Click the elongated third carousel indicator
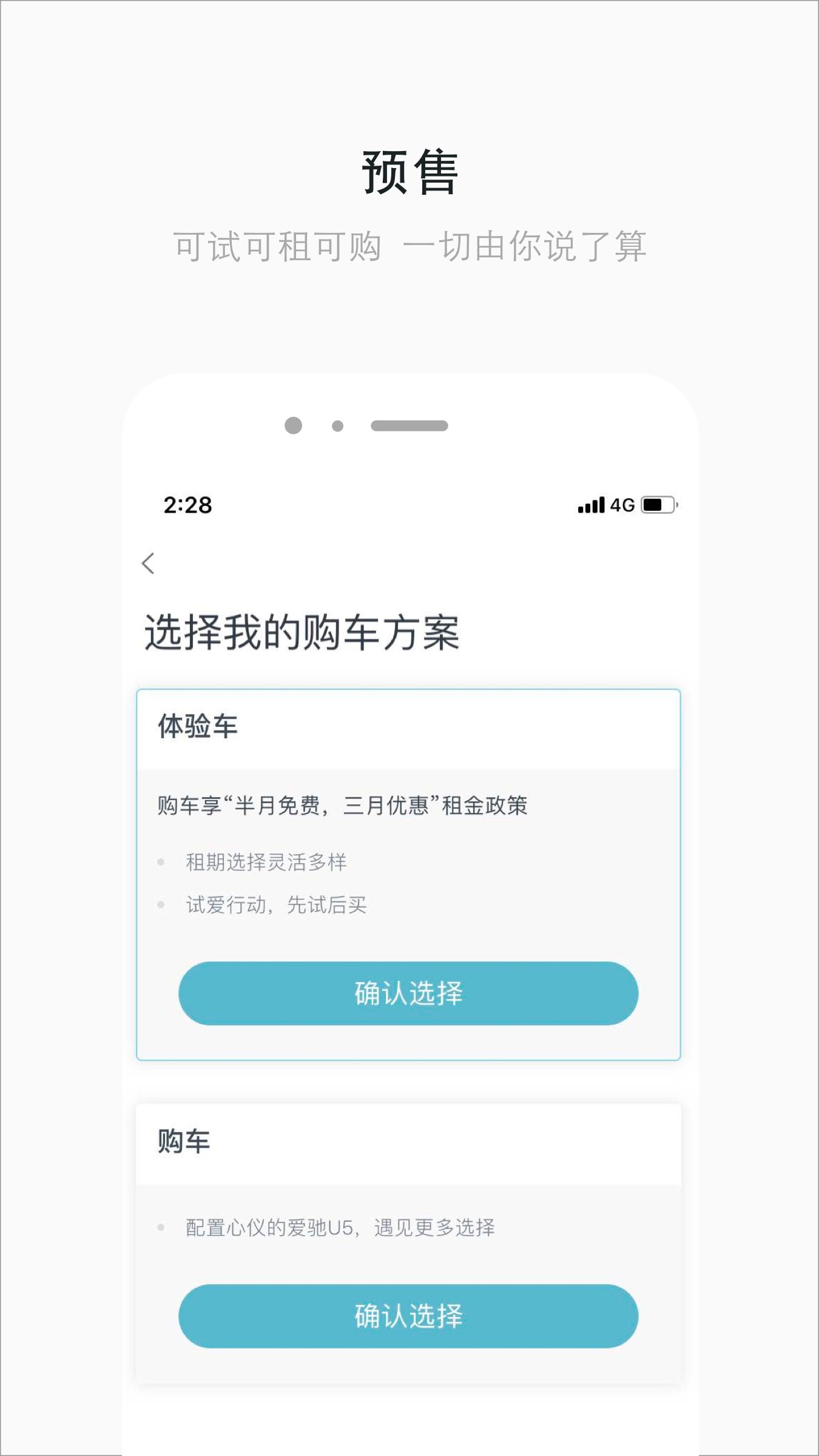Image resolution: width=819 pixels, height=1456 pixels. coord(409,425)
